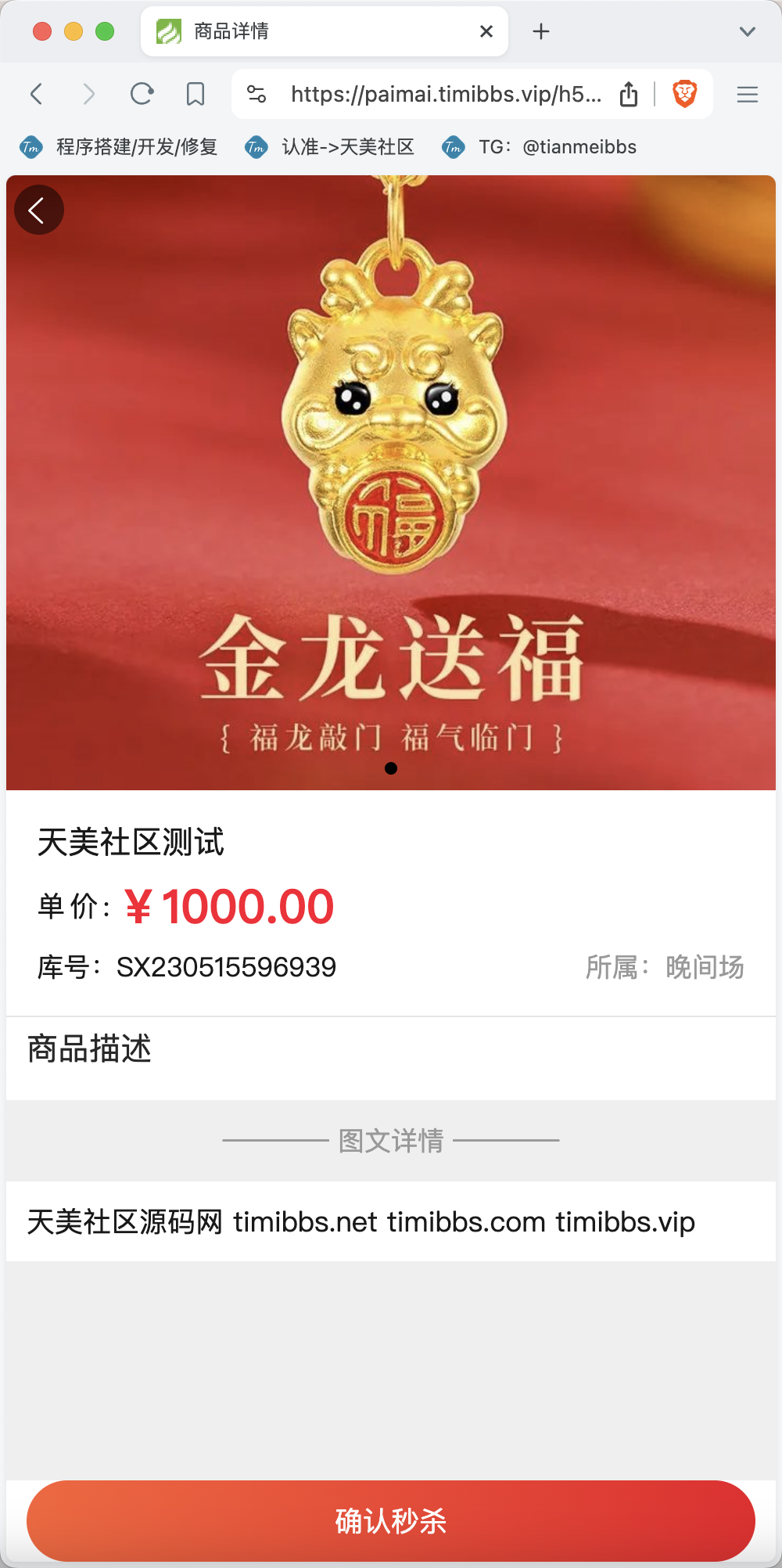This screenshot has height=1568, width=782.
Task: Share the page via share icon
Action: tap(629, 94)
